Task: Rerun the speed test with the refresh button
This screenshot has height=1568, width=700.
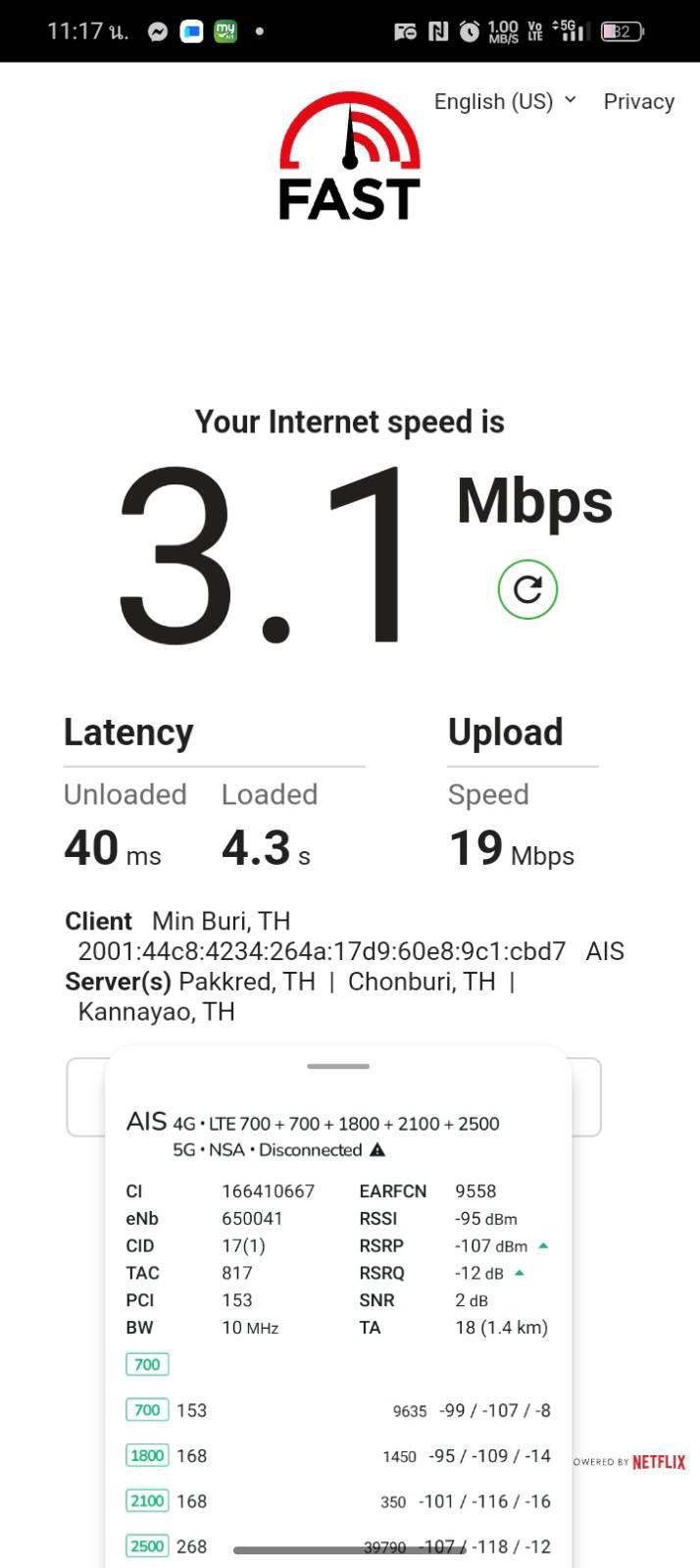Action: click(527, 589)
